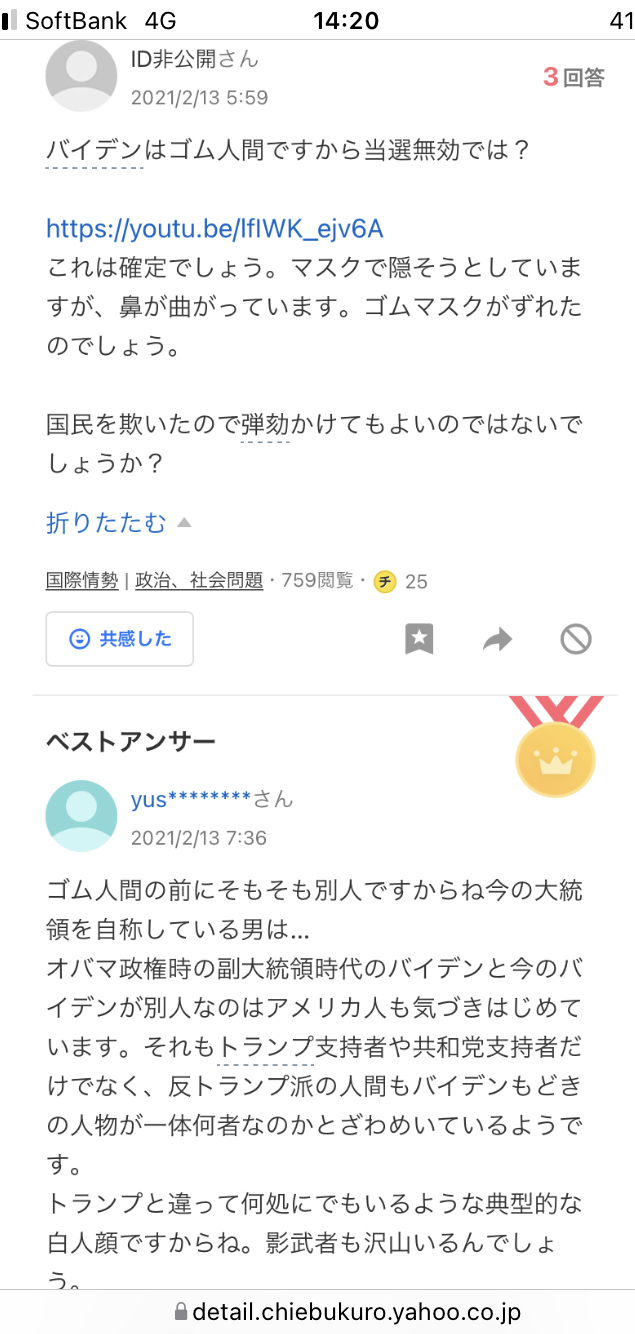This screenshot has width=635, height=1334.
Task: Open the 国際情勢 category link
Action: tap(82, 580)
